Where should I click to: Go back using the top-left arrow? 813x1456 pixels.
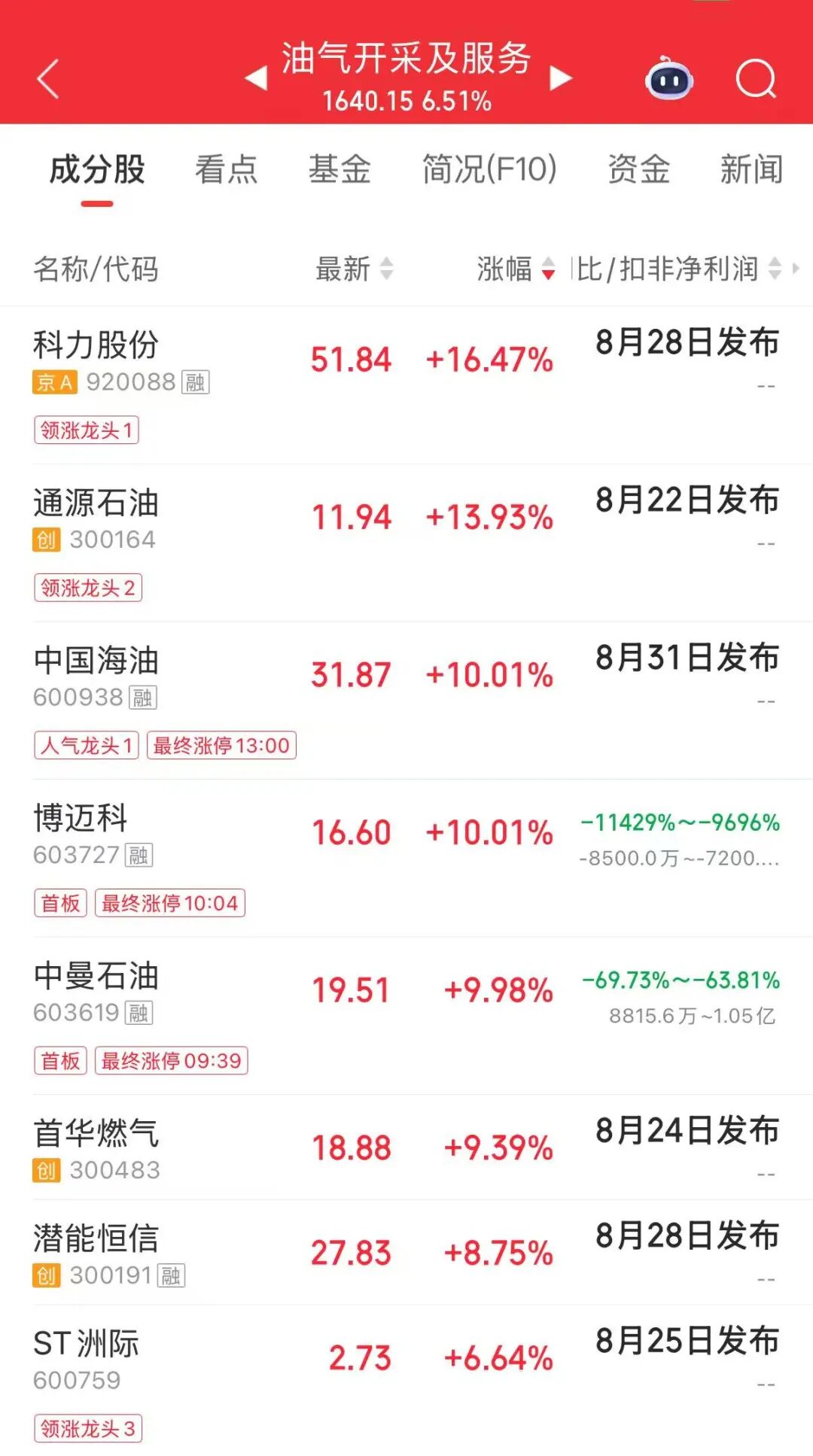click(x=48, y=78)
